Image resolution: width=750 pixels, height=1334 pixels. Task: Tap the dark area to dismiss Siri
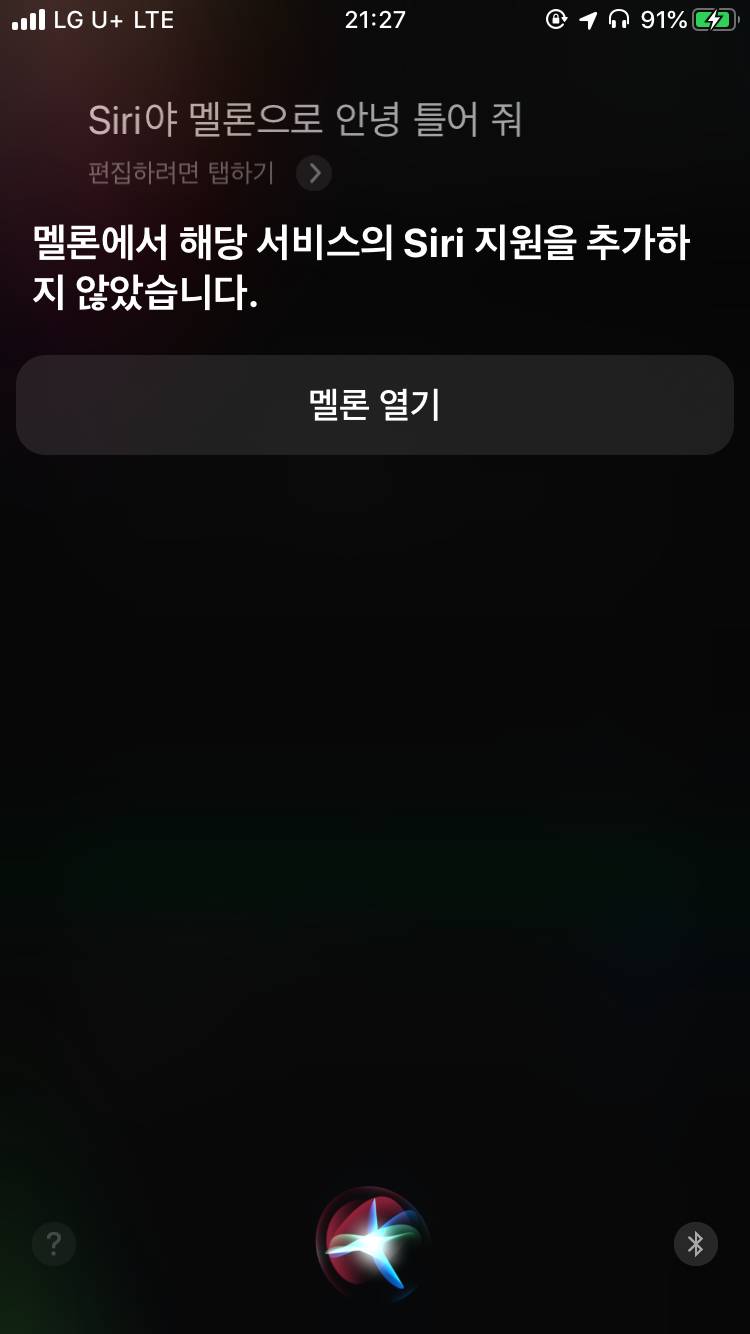pos(375,800)
